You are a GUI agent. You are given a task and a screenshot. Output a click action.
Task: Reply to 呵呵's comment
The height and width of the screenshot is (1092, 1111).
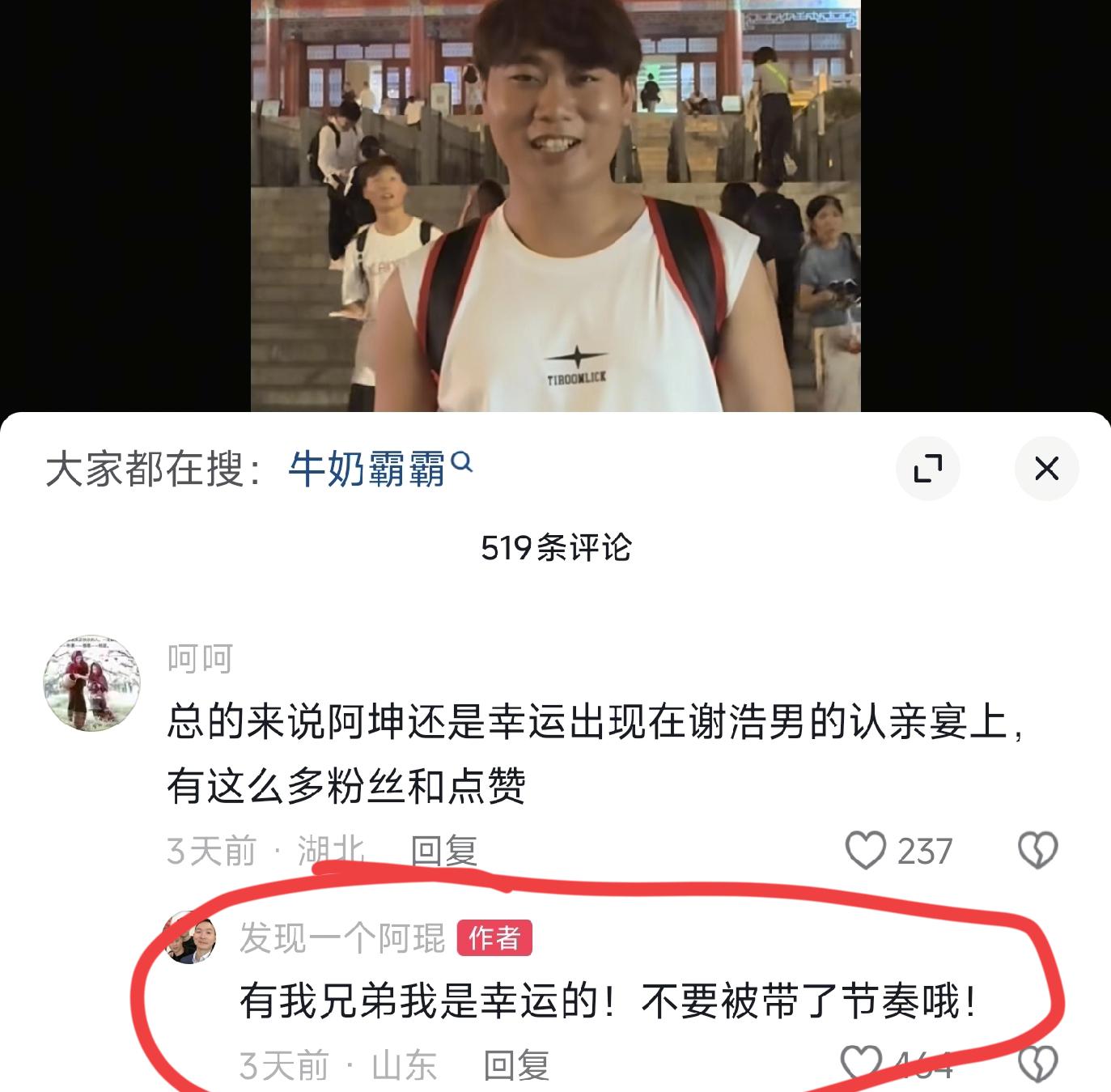click(x=443, y=851)
